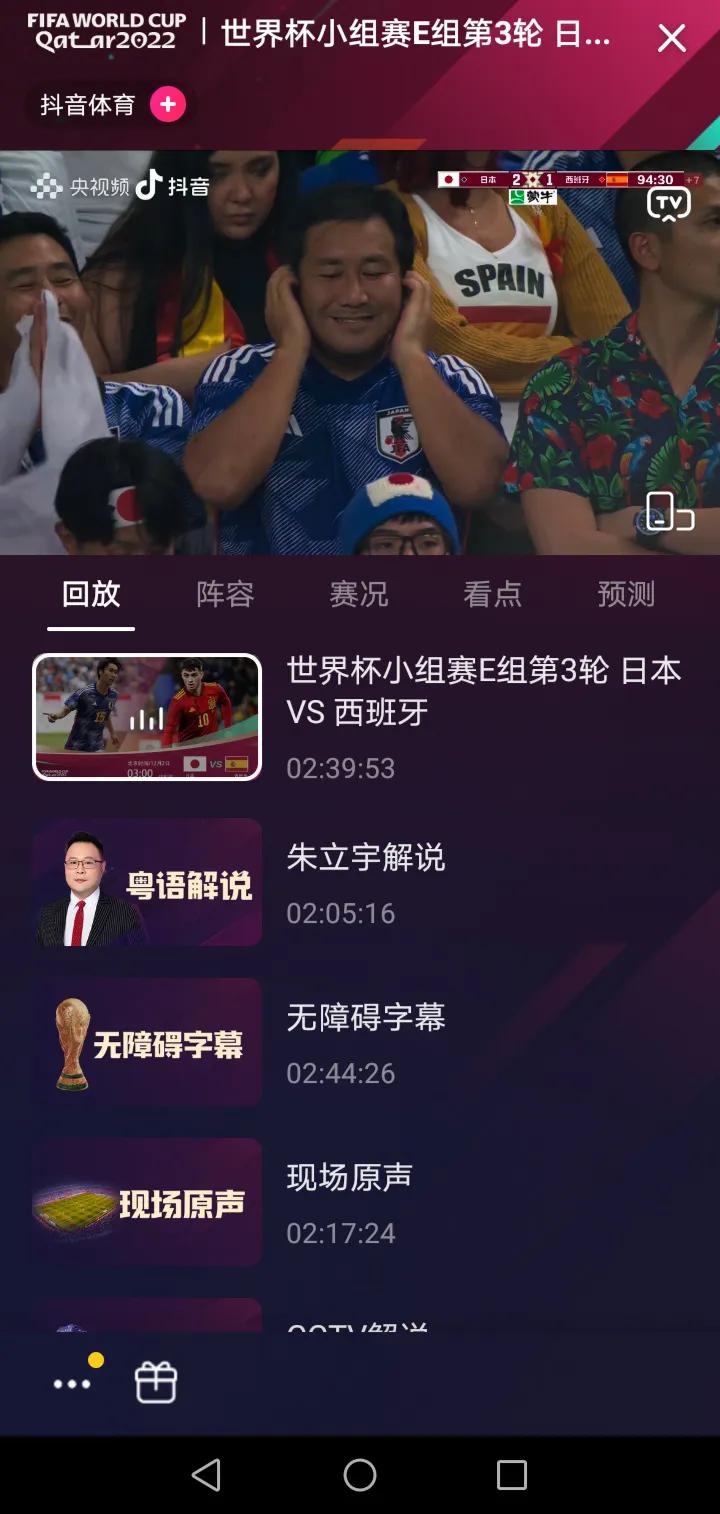Tap the 94:30 match clock on scoreboard
This screenshot has height=1514, width=720.
(x=654, y=179)
